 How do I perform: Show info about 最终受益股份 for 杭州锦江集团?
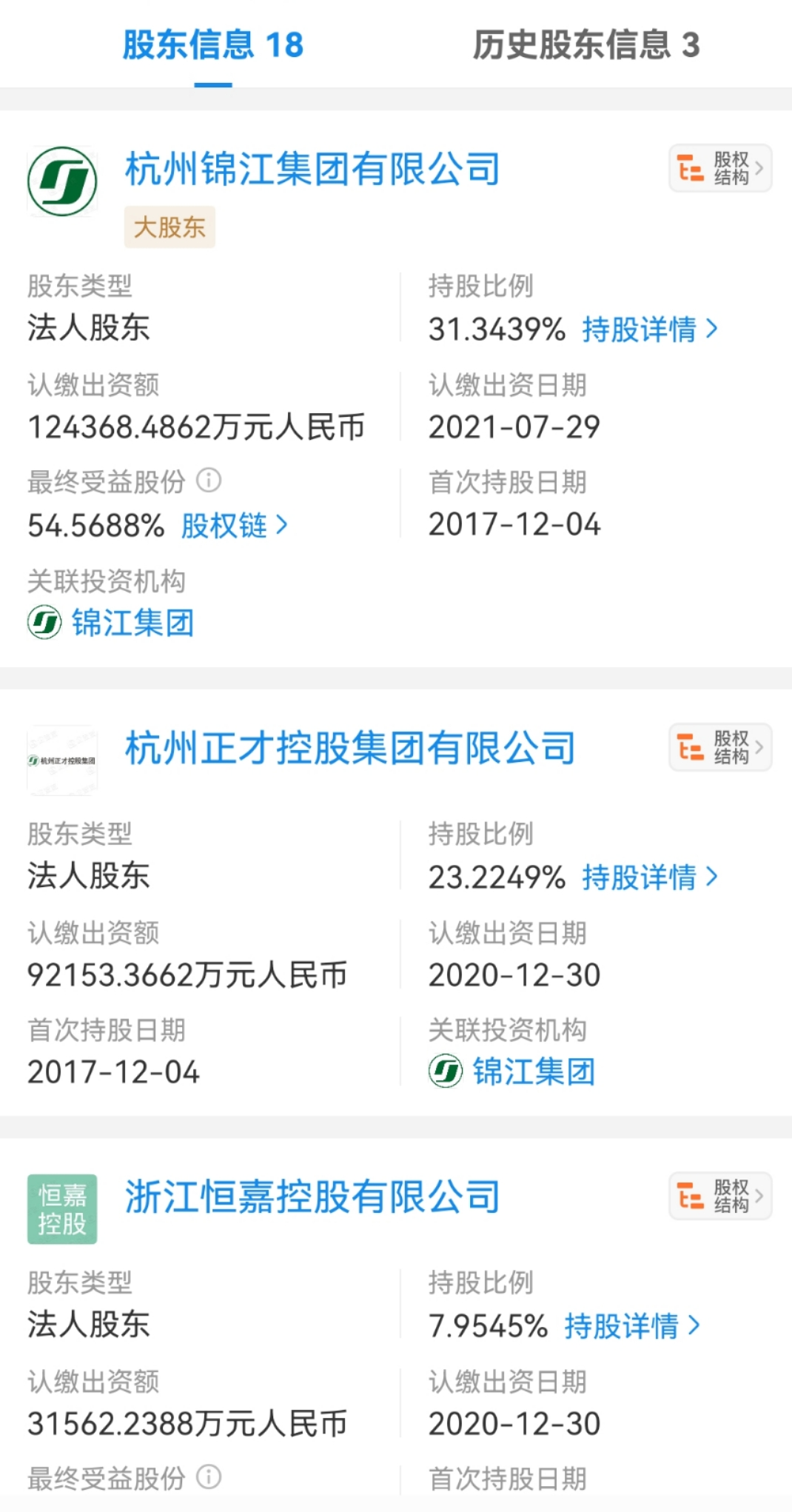tap(209, 481)
